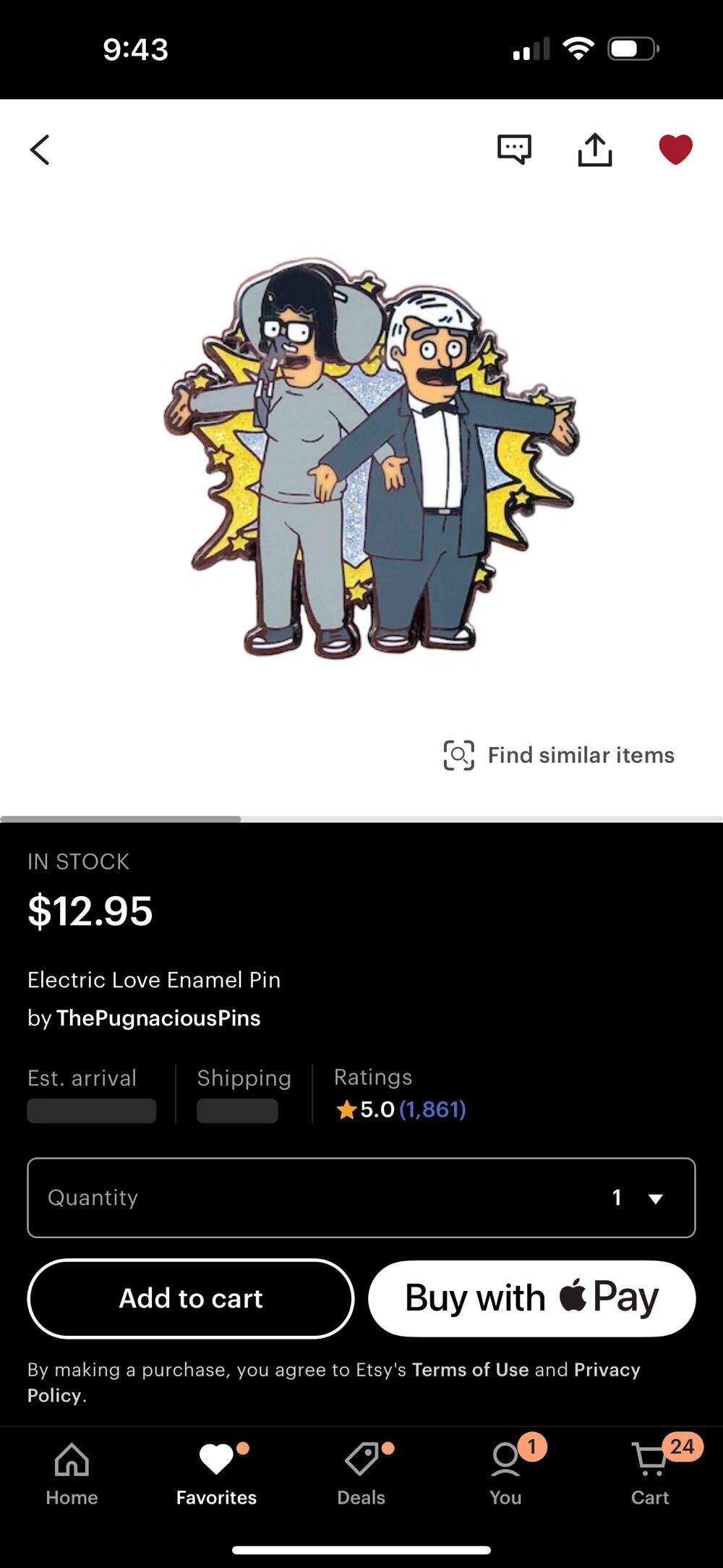Read the Privacy Policy
This screenshot has width=723, height=1568.
(x=606, y=1370)
